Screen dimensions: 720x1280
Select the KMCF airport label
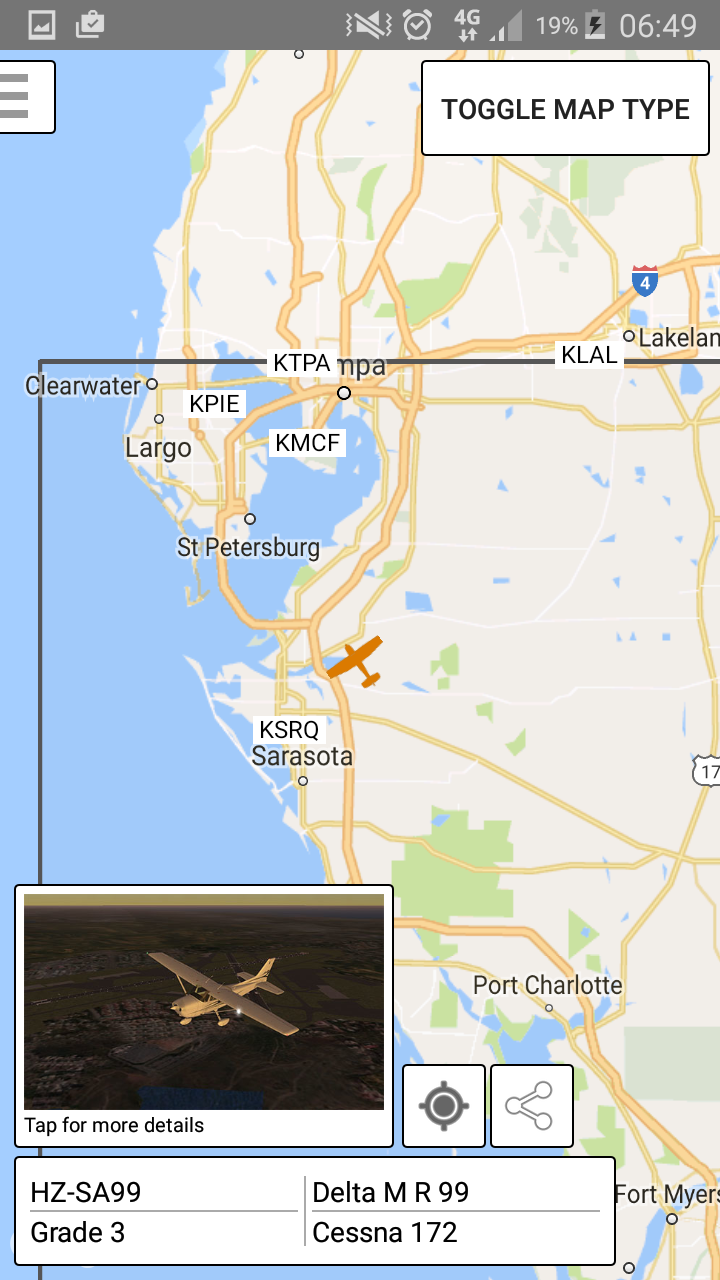click(308, 442)
